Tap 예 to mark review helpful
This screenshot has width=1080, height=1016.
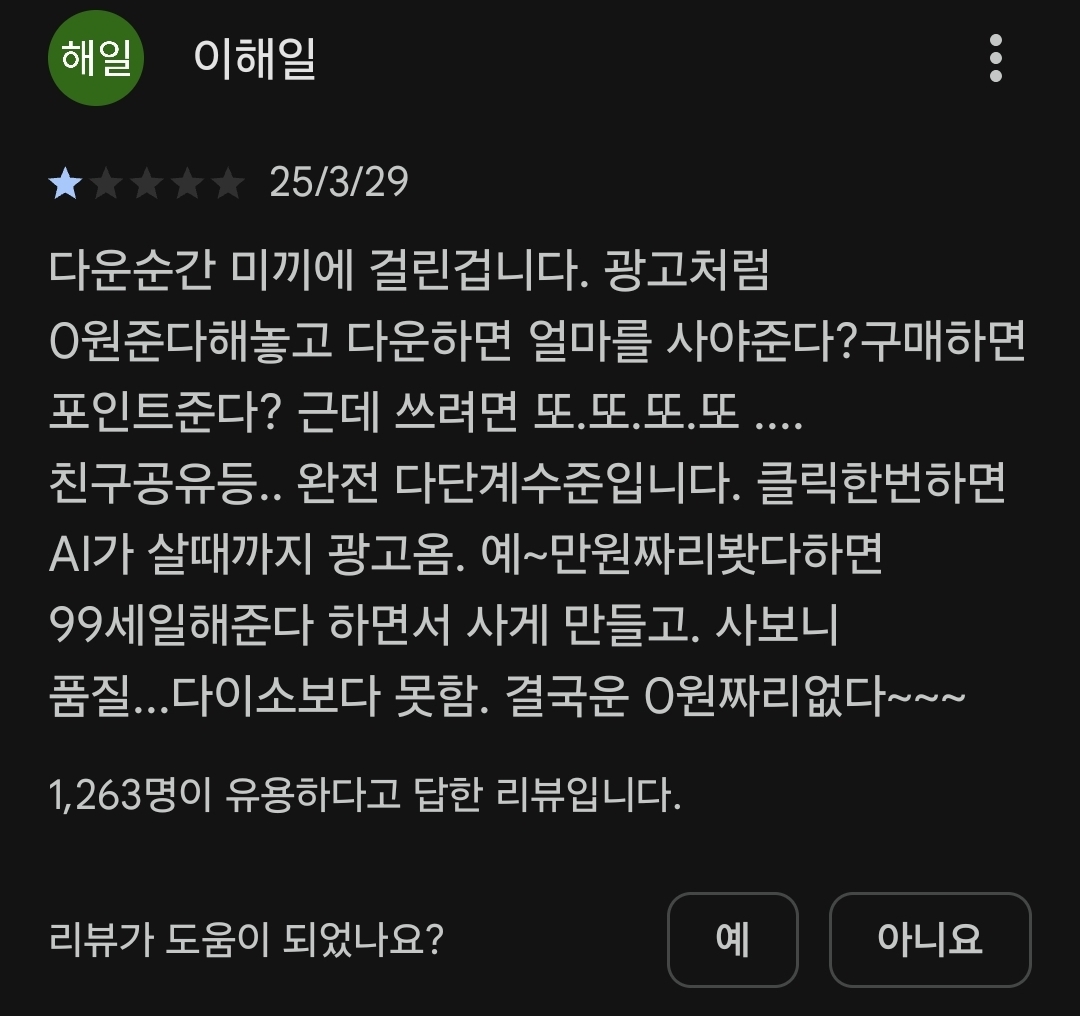tap(732, 939)
